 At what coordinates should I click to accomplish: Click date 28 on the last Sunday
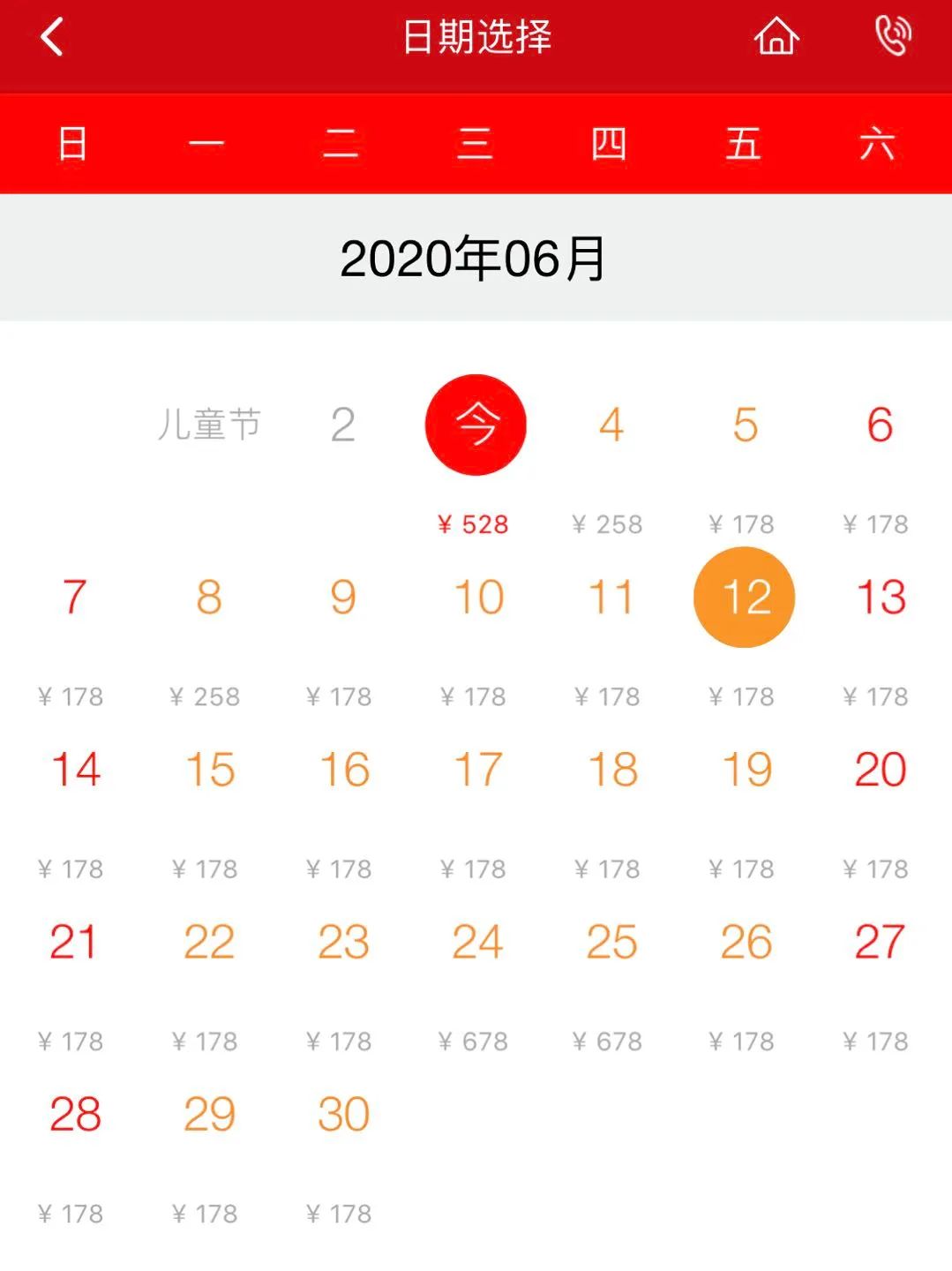(x=75, y=1112)
